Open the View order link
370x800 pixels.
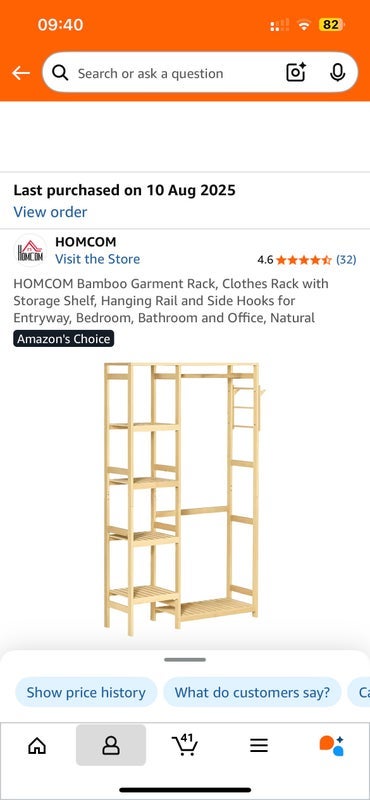pos(50,212)
